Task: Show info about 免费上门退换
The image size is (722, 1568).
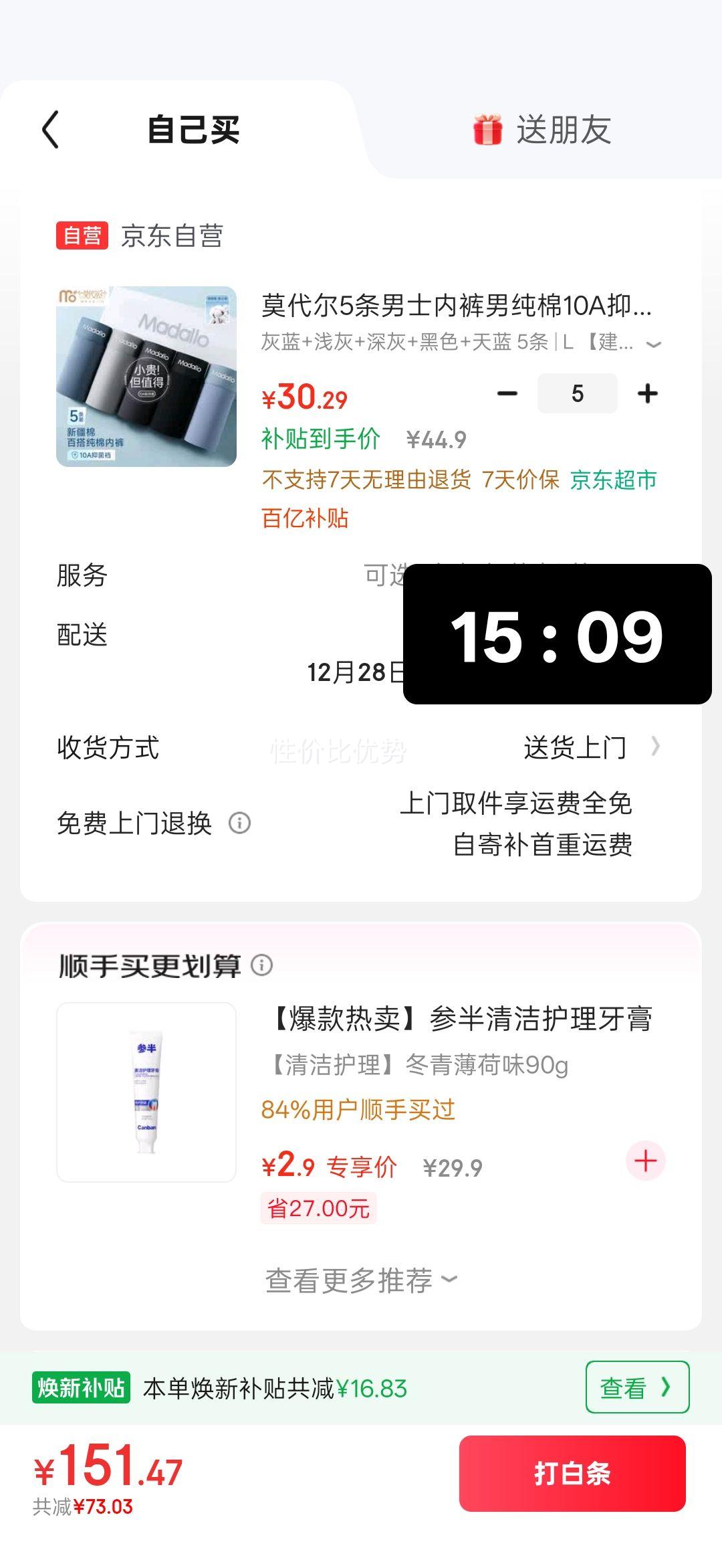Action: click(x=240, y=823)
